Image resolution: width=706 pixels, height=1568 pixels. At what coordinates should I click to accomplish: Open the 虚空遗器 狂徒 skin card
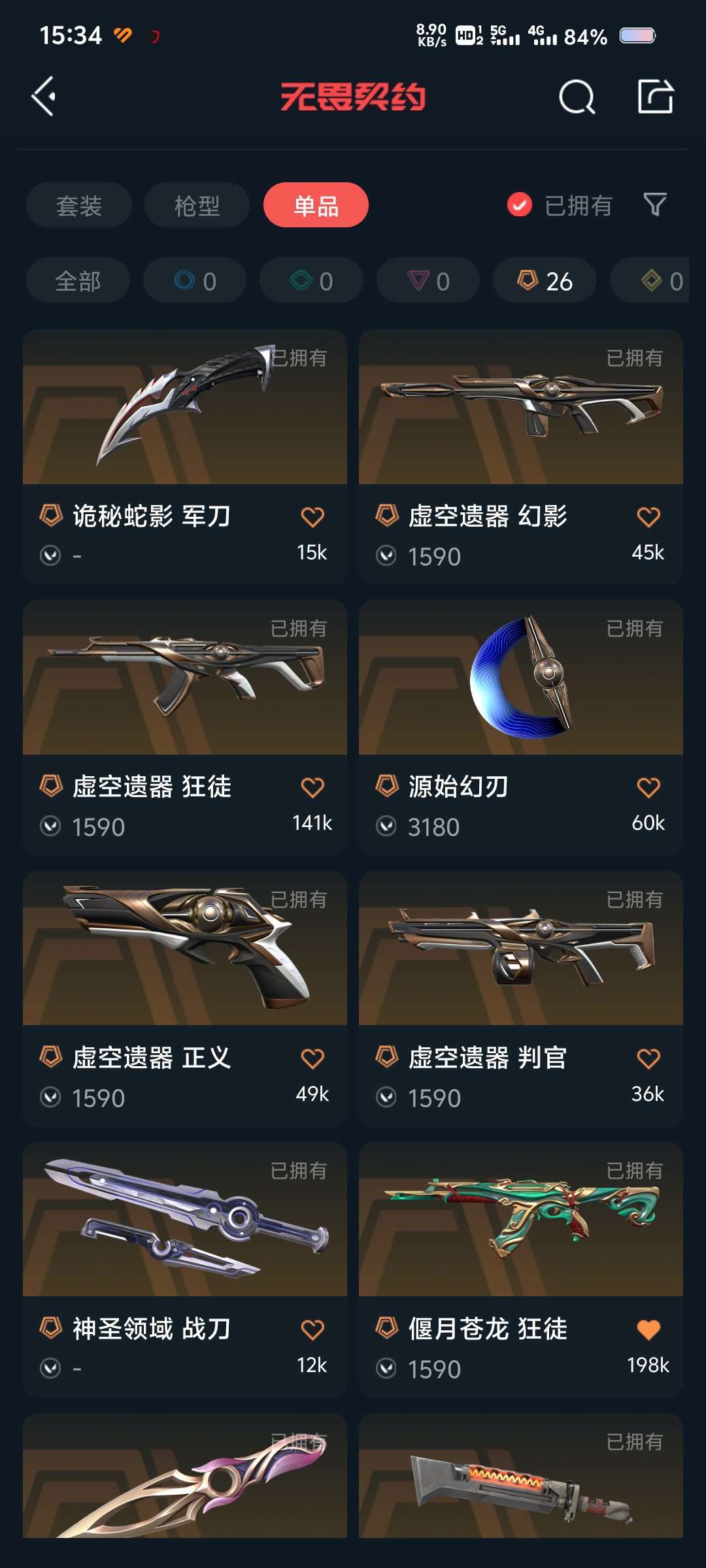[x=185, y=727]
